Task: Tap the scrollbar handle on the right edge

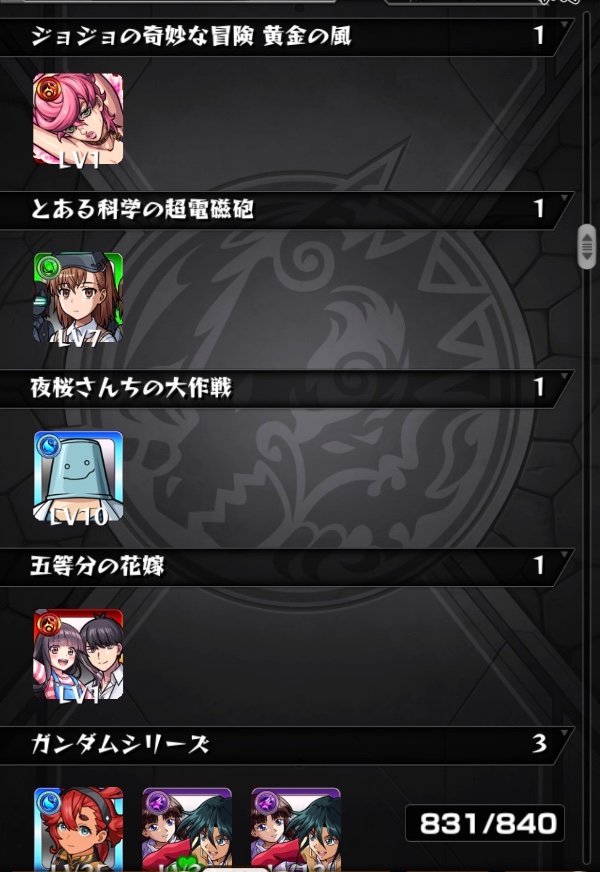Action: [x=587, y=246]
